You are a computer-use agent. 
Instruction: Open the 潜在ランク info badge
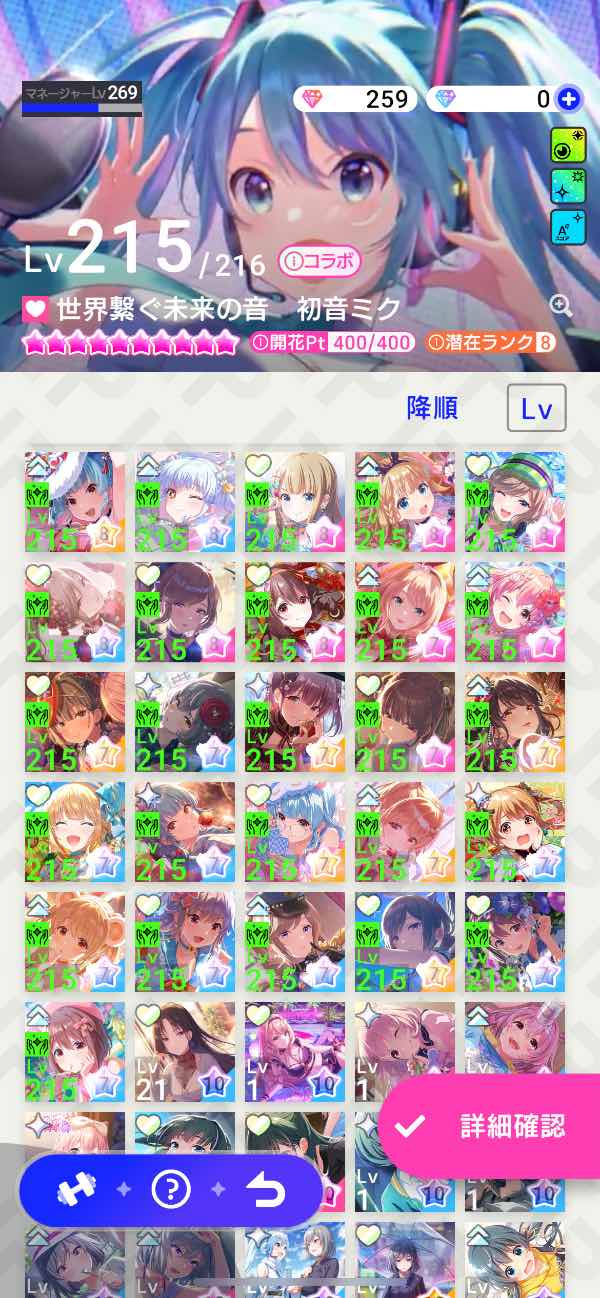coord(491,342)
